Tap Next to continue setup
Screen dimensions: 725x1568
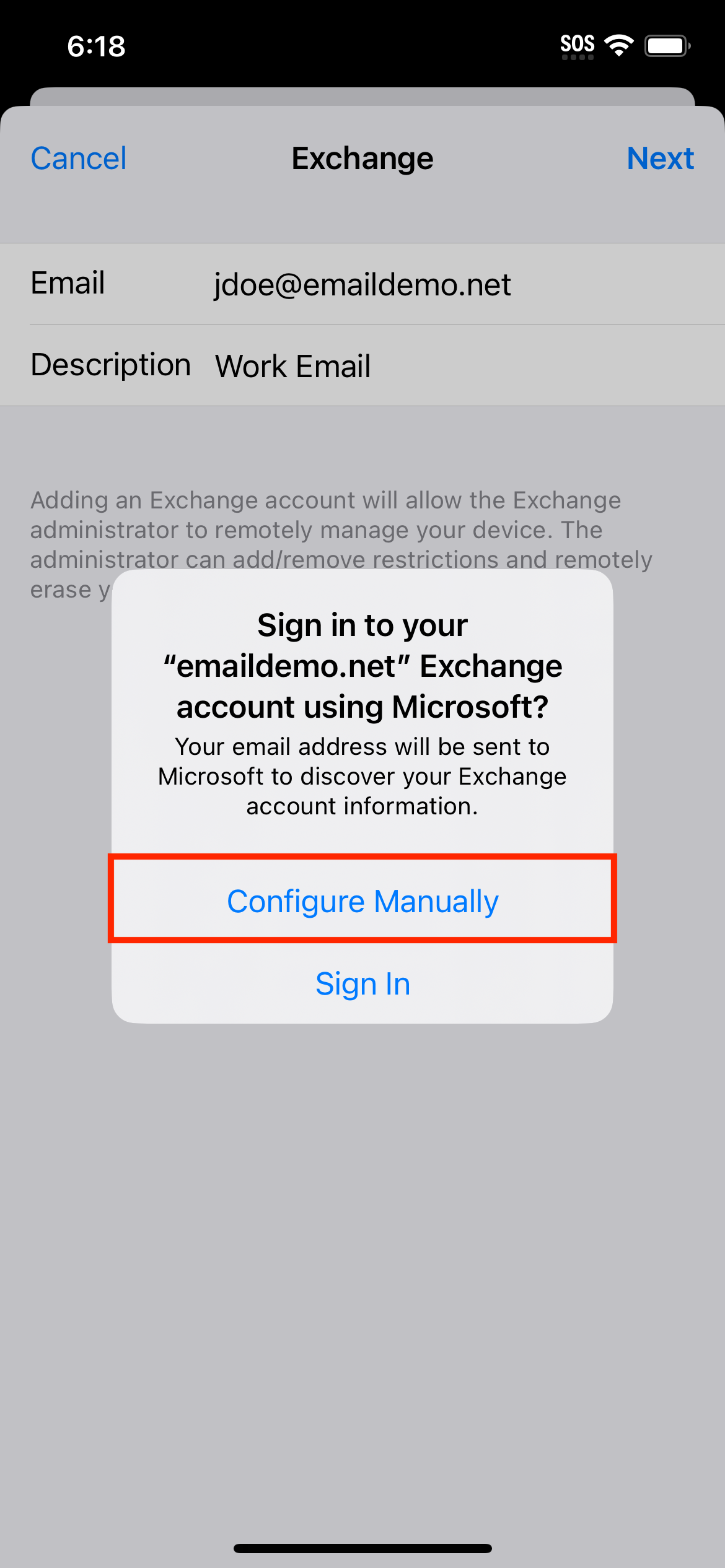click(x=660, y=159)
